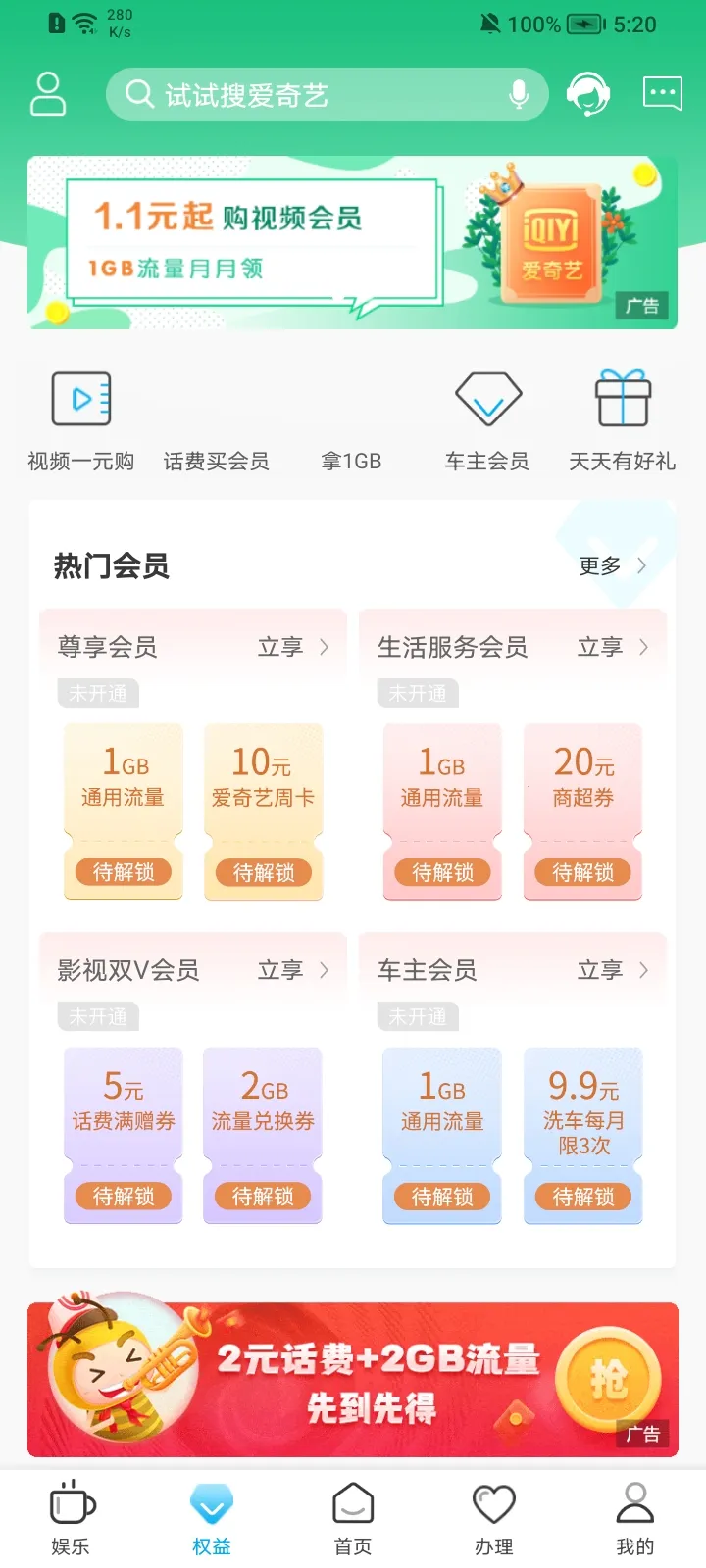
Task: View 更多 in the 热门会员 section
Action: coord(612,565)
